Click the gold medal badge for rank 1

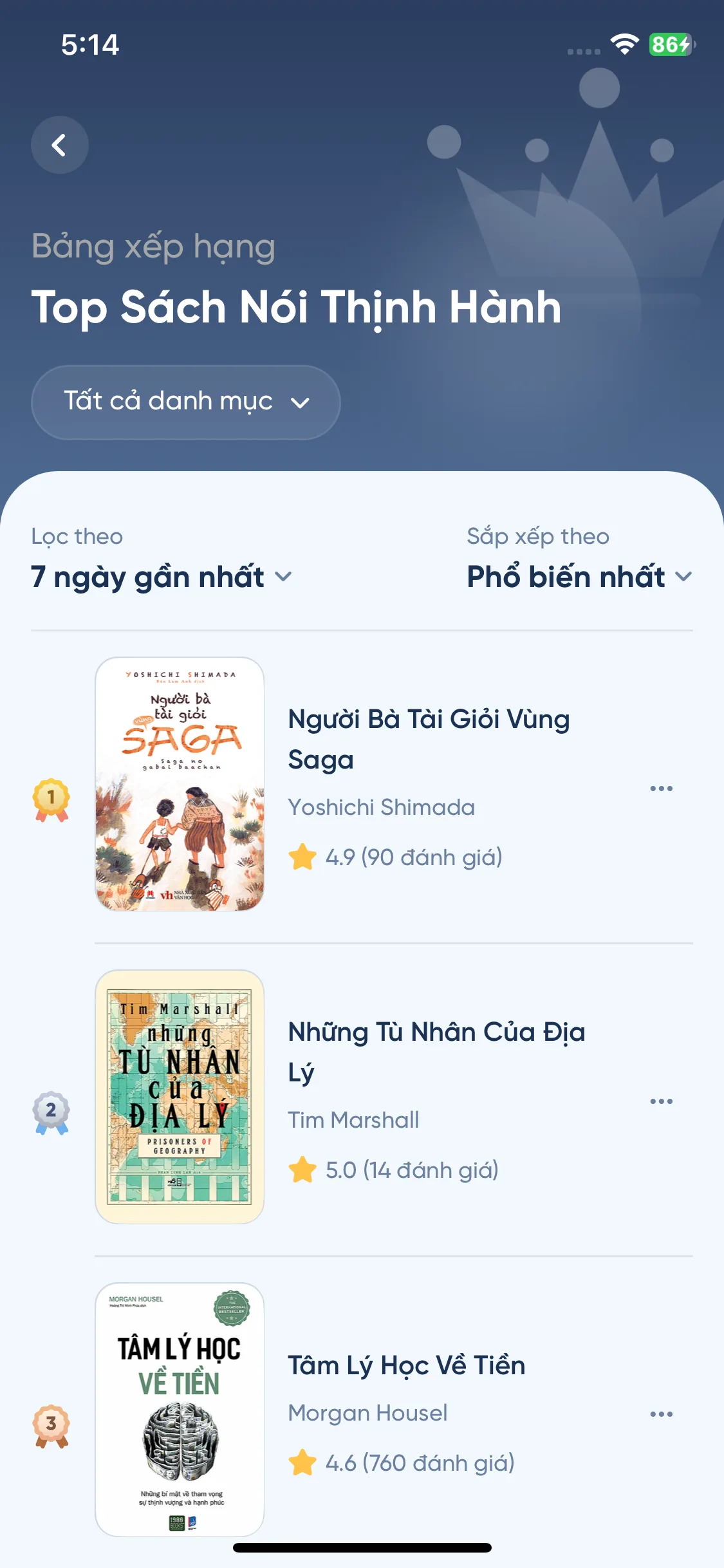click(52, 798)
